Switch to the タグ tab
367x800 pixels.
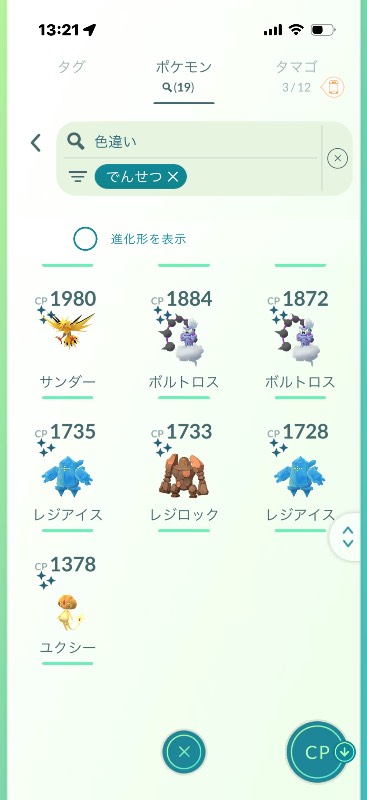coord(70,67)
